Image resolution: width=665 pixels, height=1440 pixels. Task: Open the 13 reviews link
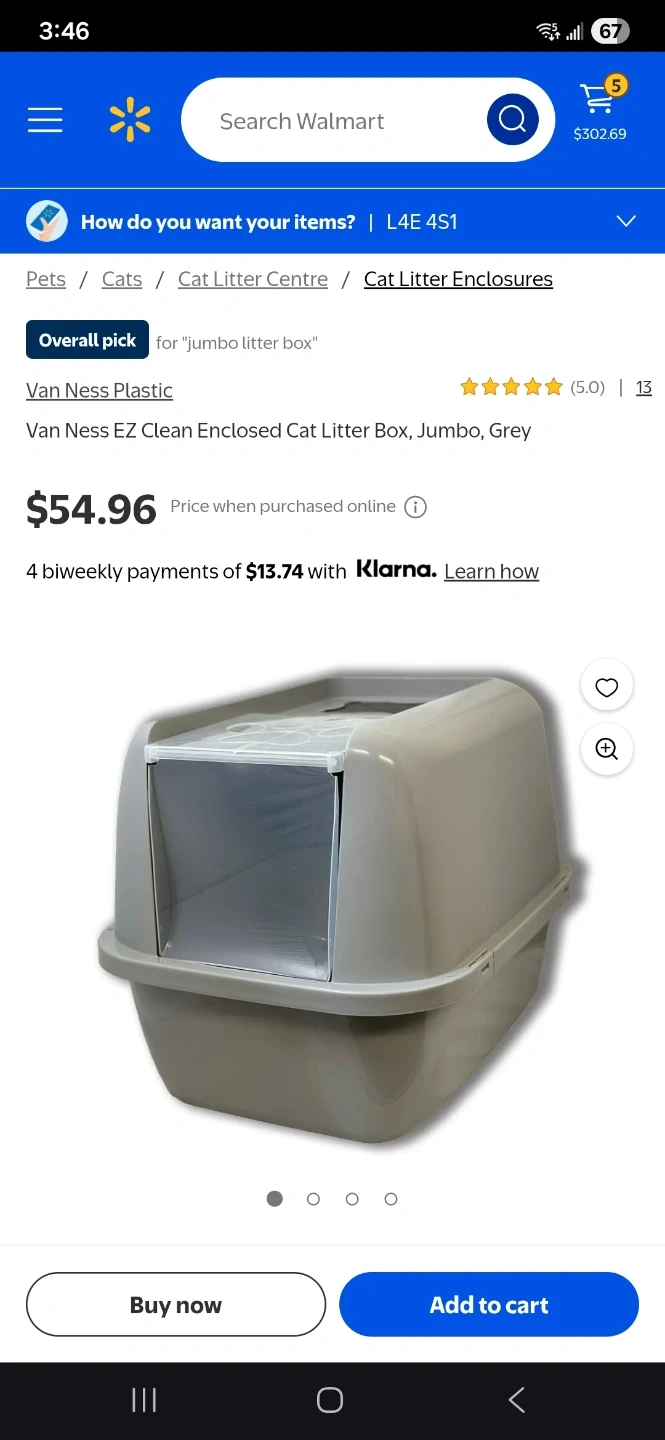[x=643, y=387]
